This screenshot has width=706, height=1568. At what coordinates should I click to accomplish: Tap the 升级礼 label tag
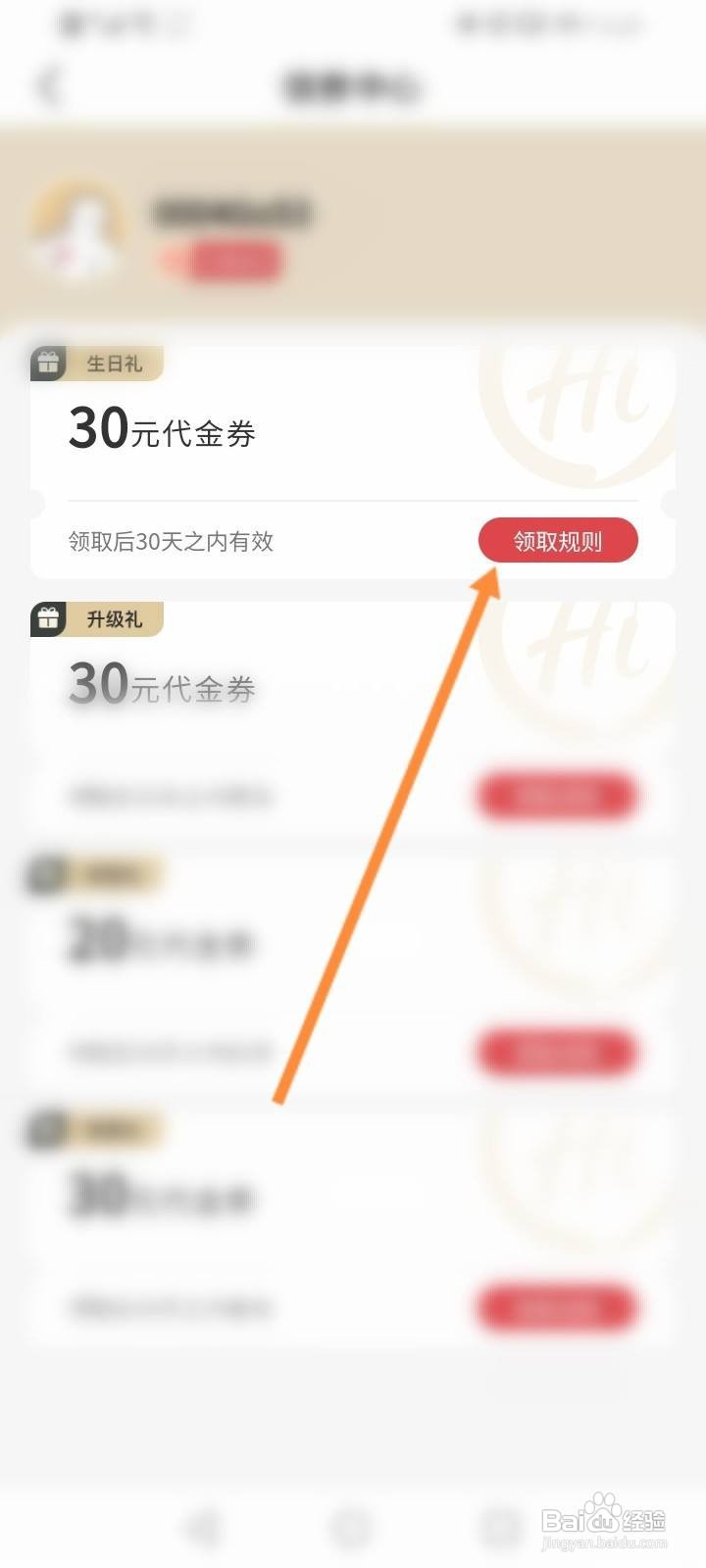click(x=113, y=618)
